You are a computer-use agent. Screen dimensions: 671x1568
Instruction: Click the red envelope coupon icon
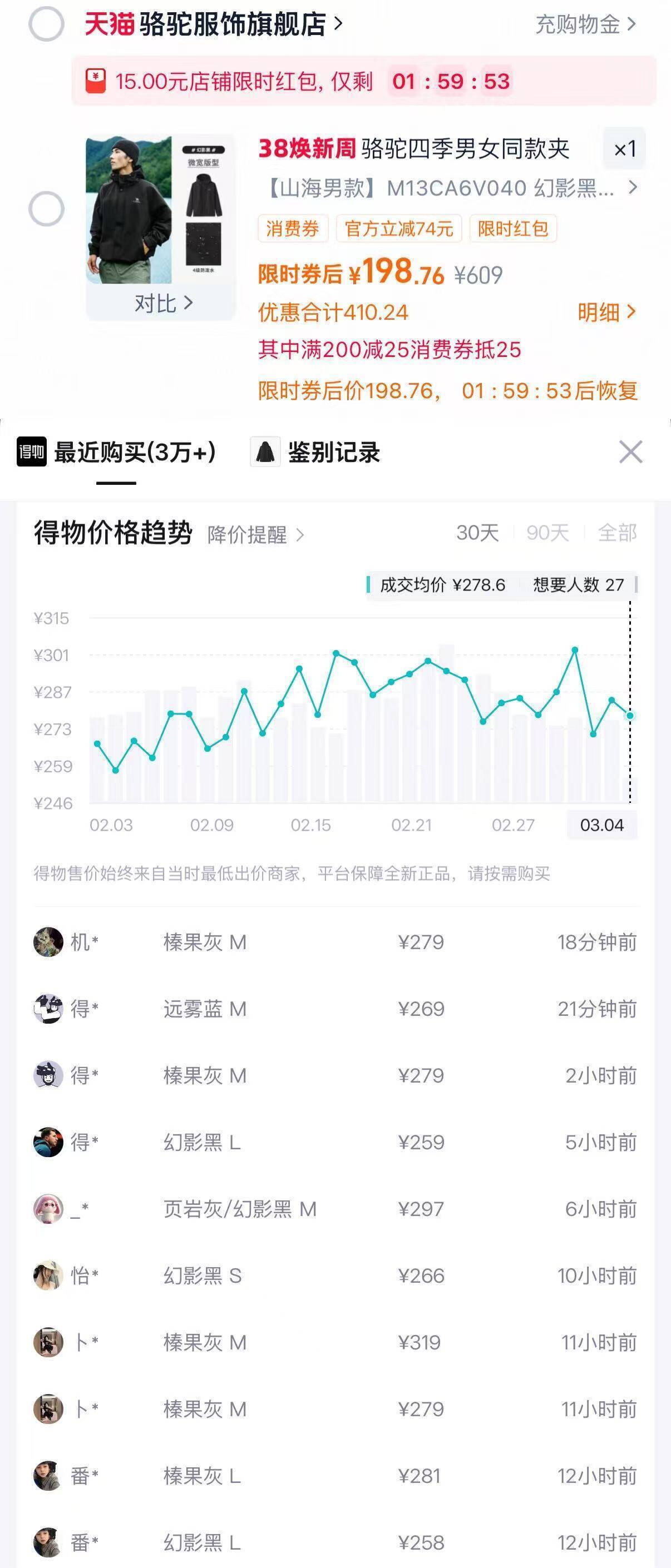pyautogui.click(x=96, y=80)
